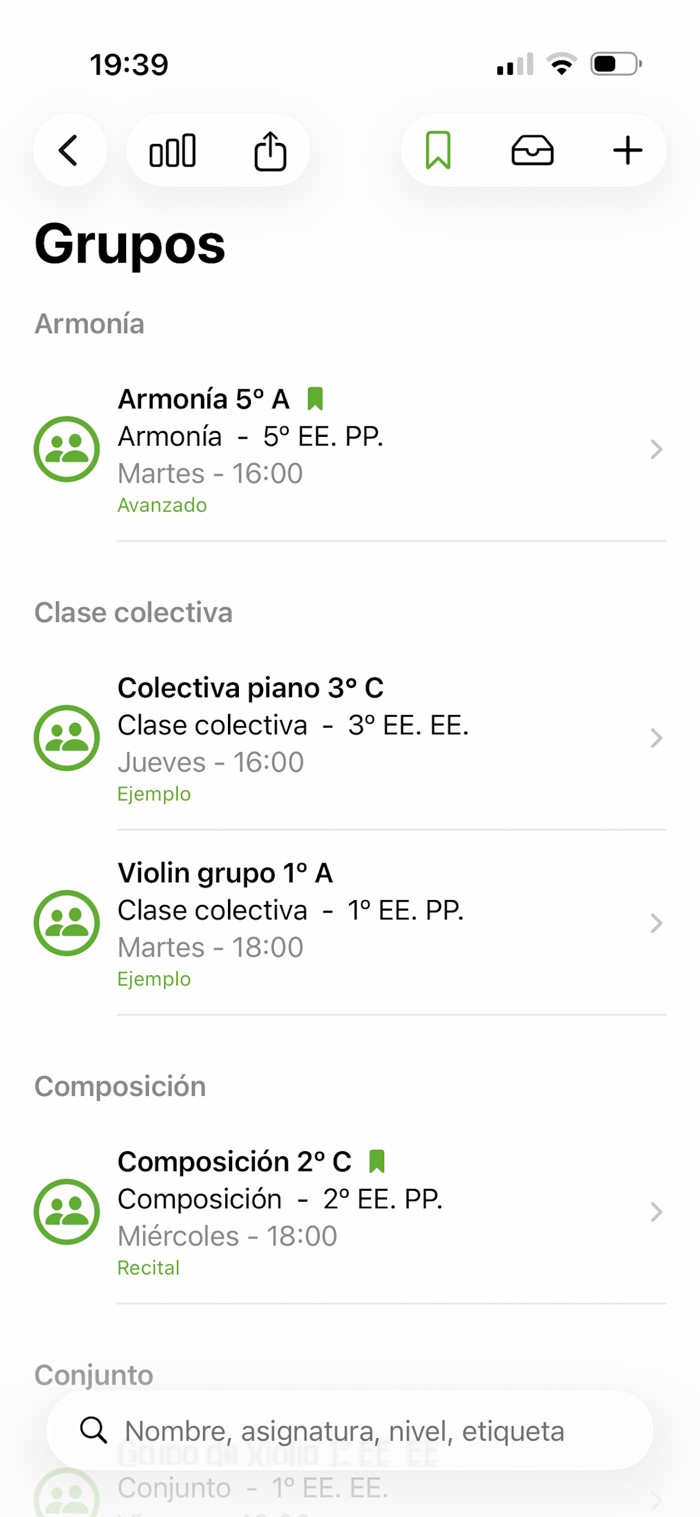Share the groups list

click(x=270, y=151)
